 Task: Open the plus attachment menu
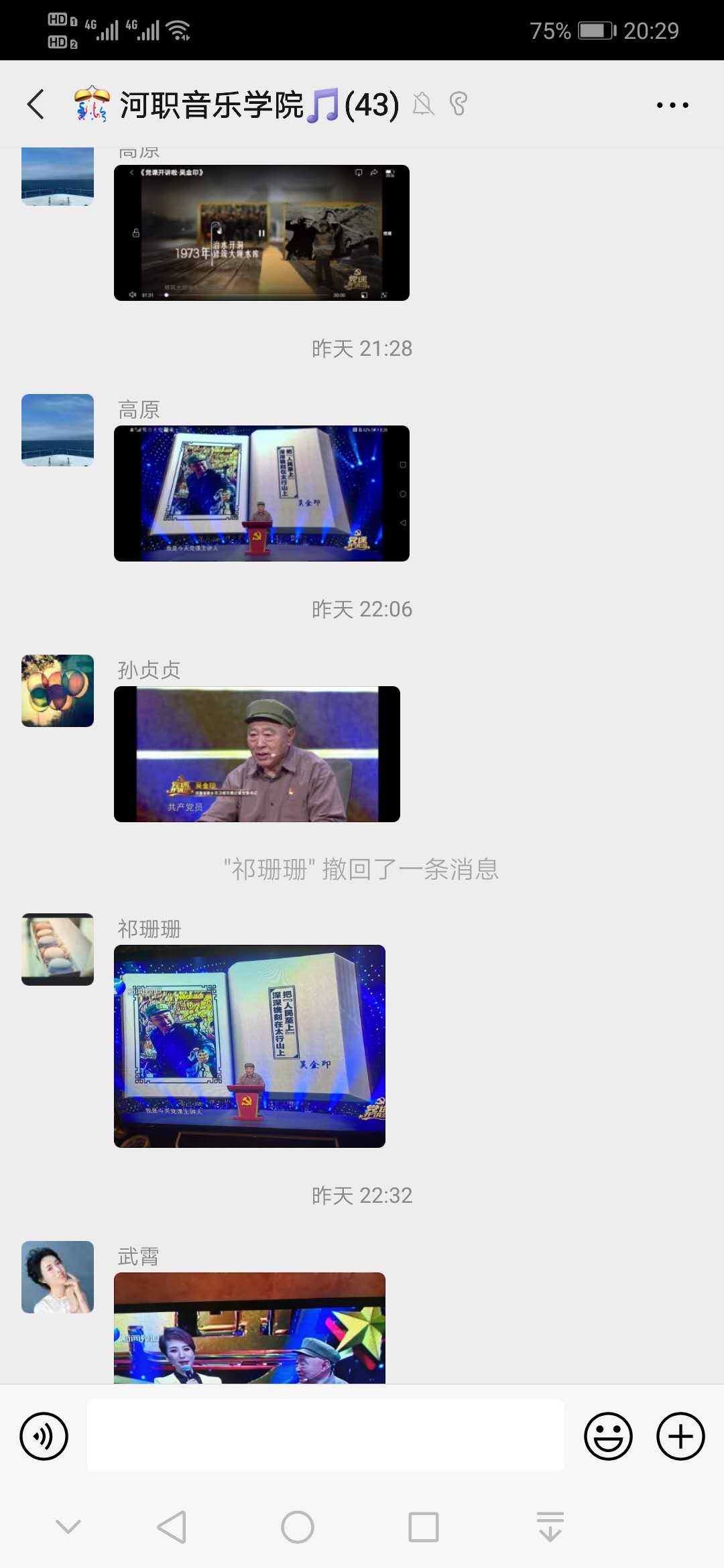(x=680, y=1436)
